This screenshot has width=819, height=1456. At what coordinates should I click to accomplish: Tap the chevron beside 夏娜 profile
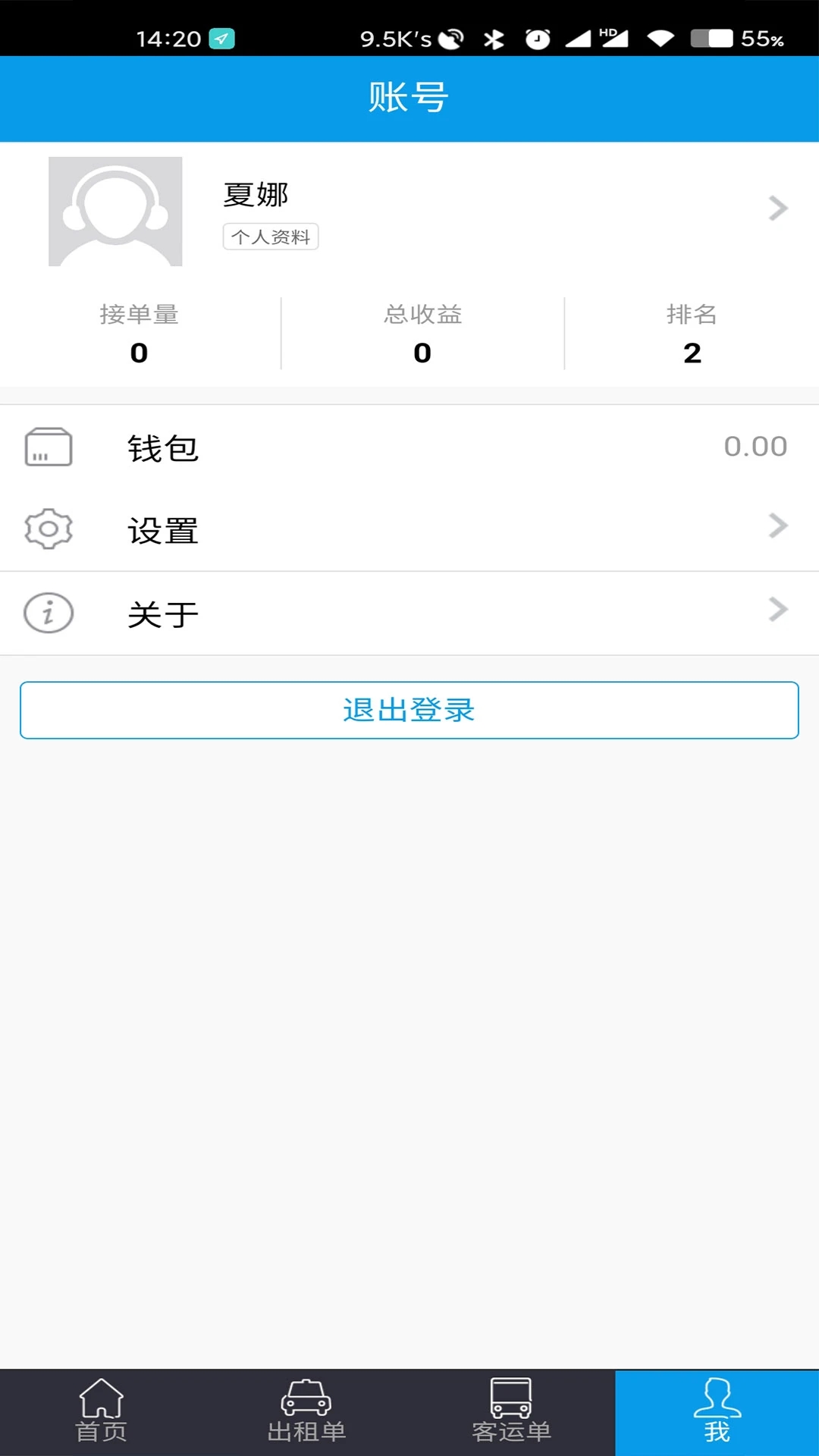click(x=778, y=208)
